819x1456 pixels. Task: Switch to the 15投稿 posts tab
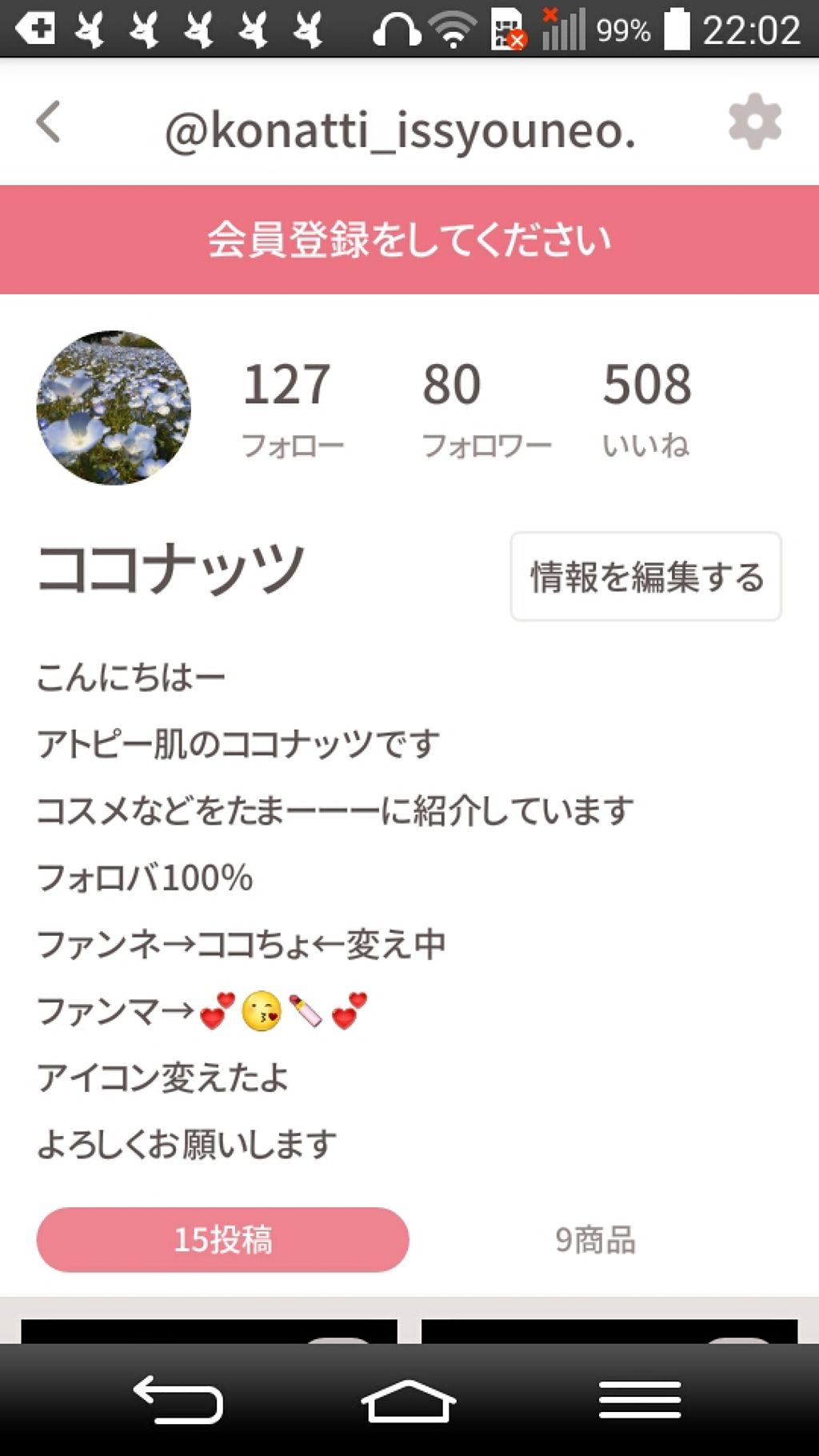222,1240
